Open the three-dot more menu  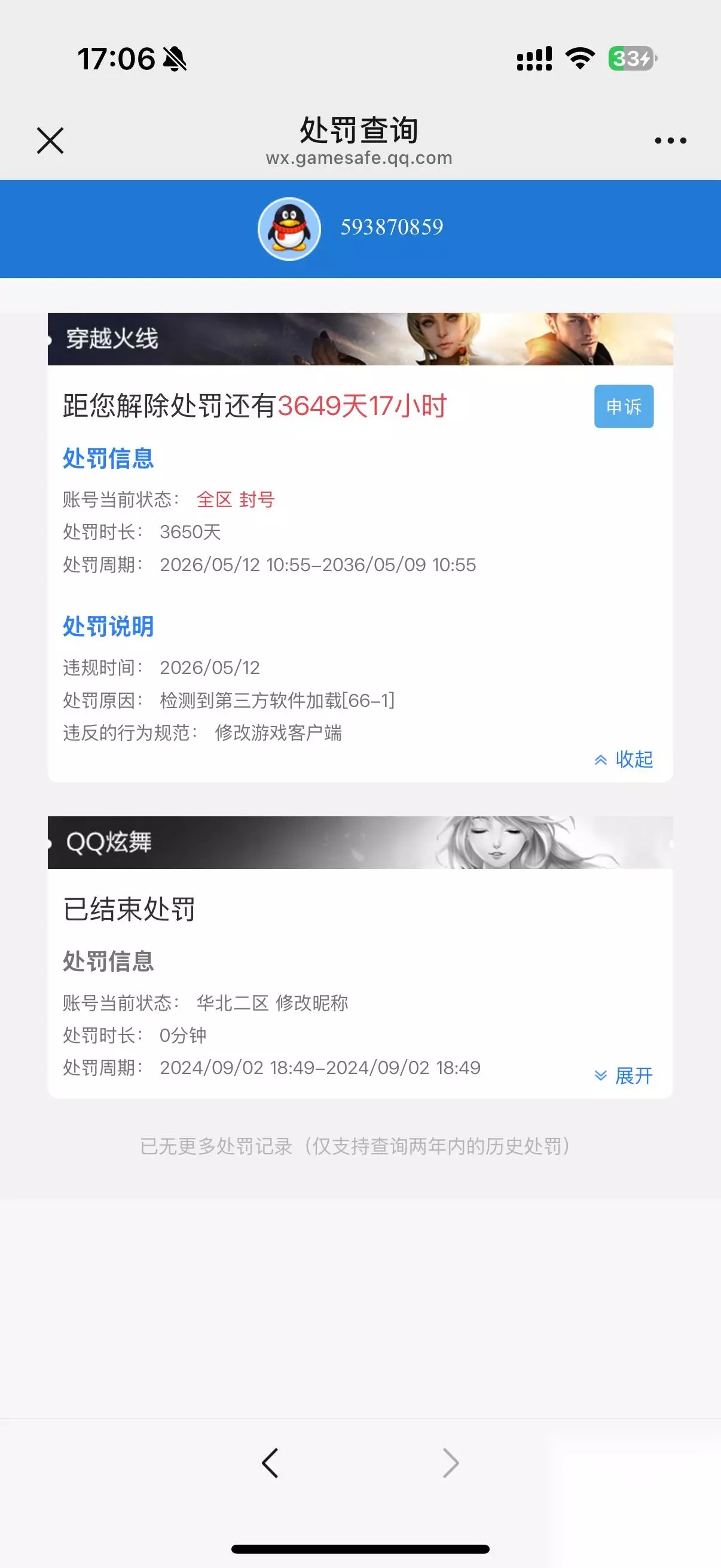(x=670, y=141)
